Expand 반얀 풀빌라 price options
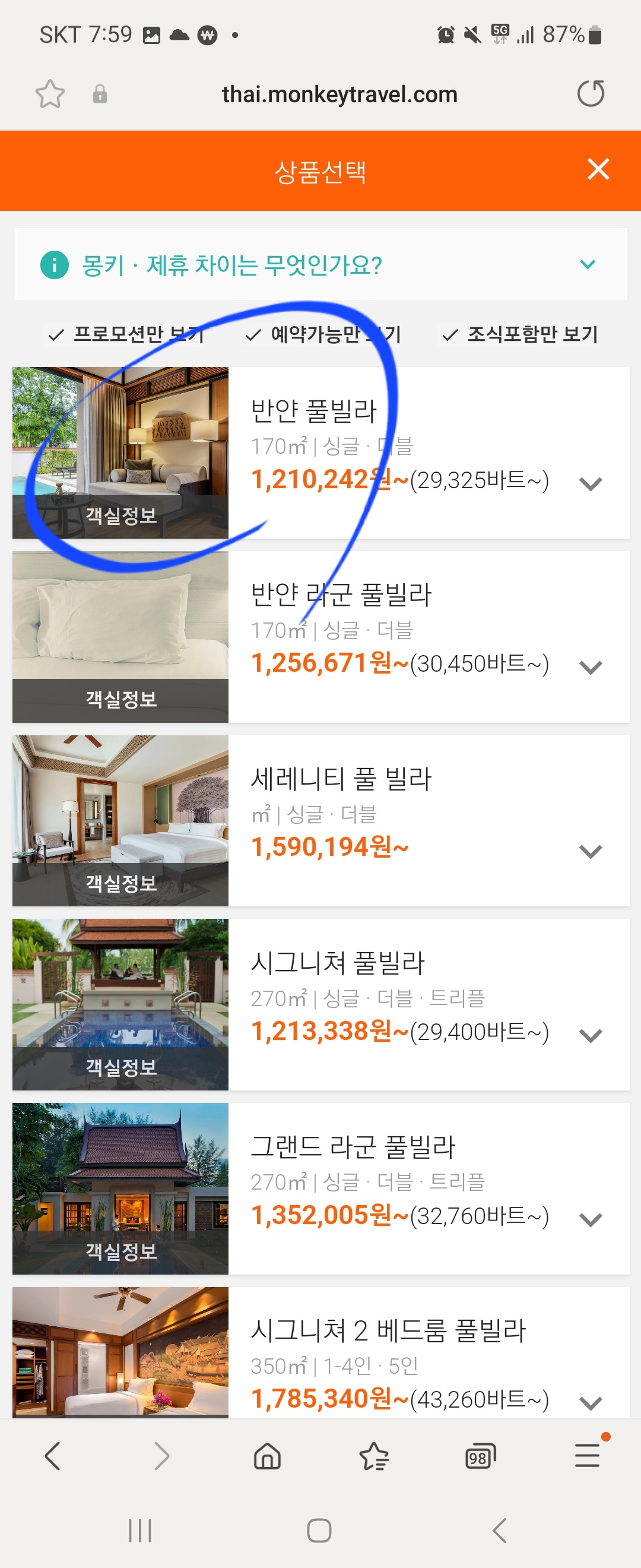This screenshot has width=641, height=1568. click(x=590, y=484)
